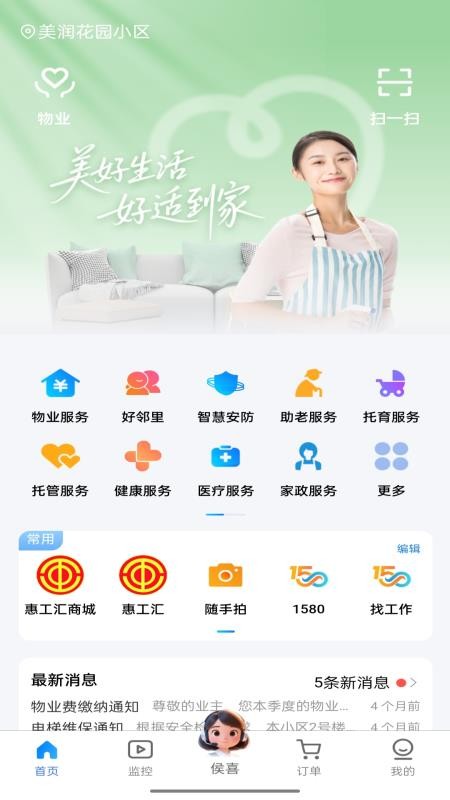Open 助老服务
This screenshot has height=800, width=450.
pos(308,396)
